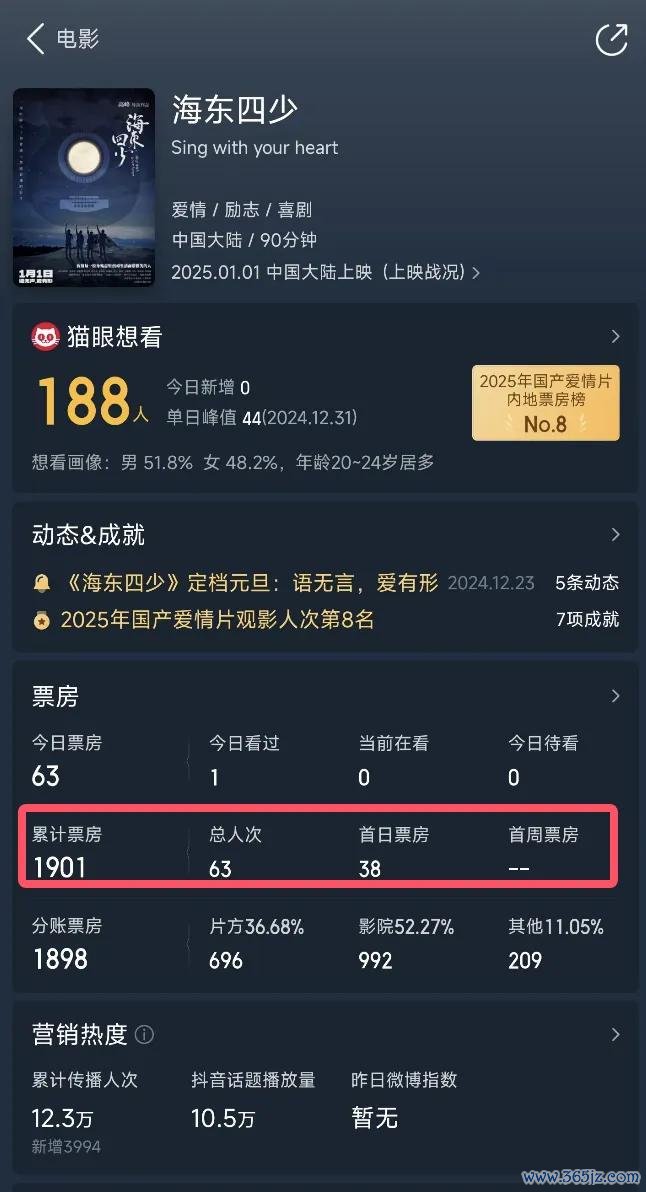
Task: Tap the info icon beside 营销热度
Action: [x=145, y=1034]
